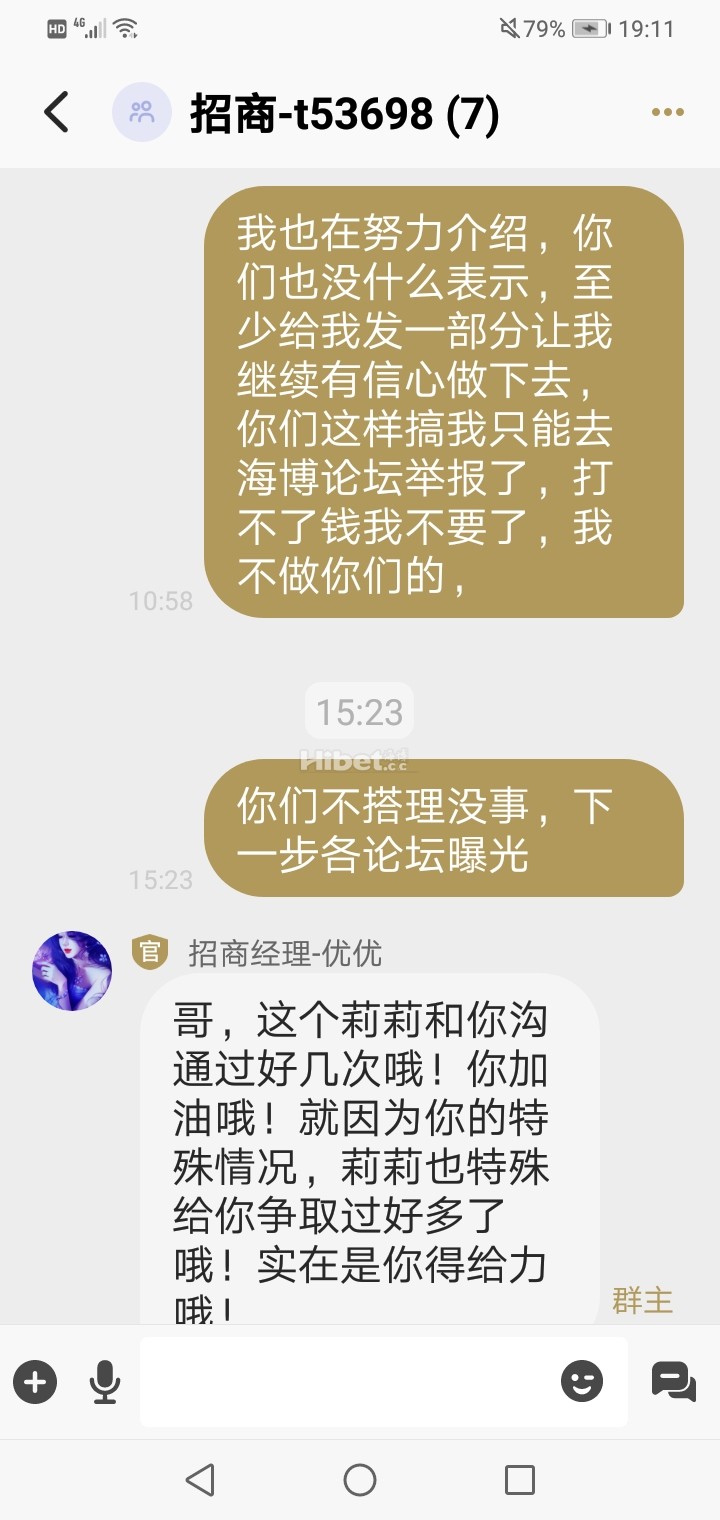
Task: Tap the system back button
Action: coord(200,1479)
